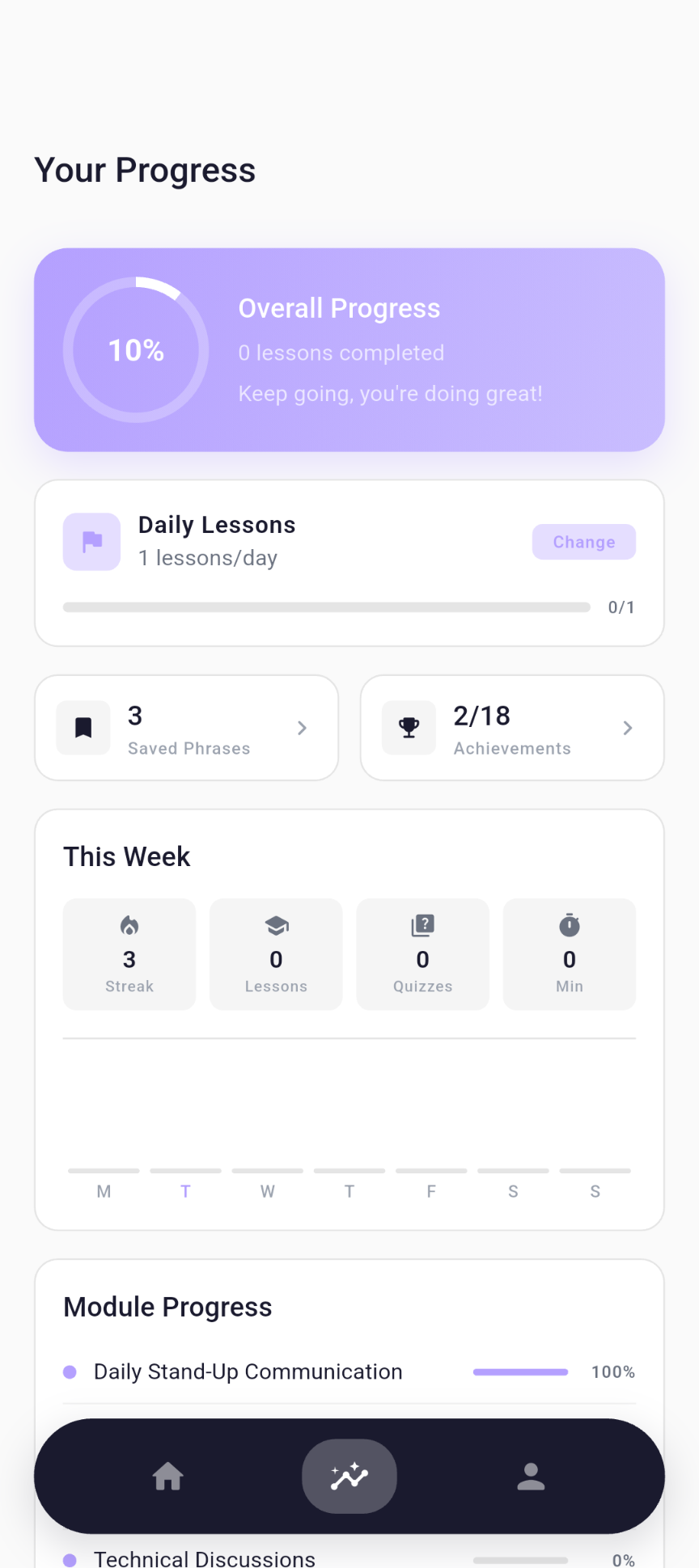Viewport: 699px width, 1568px height.
Task: Select the Daily Lessons flag icon
Action: click(91, 542)
